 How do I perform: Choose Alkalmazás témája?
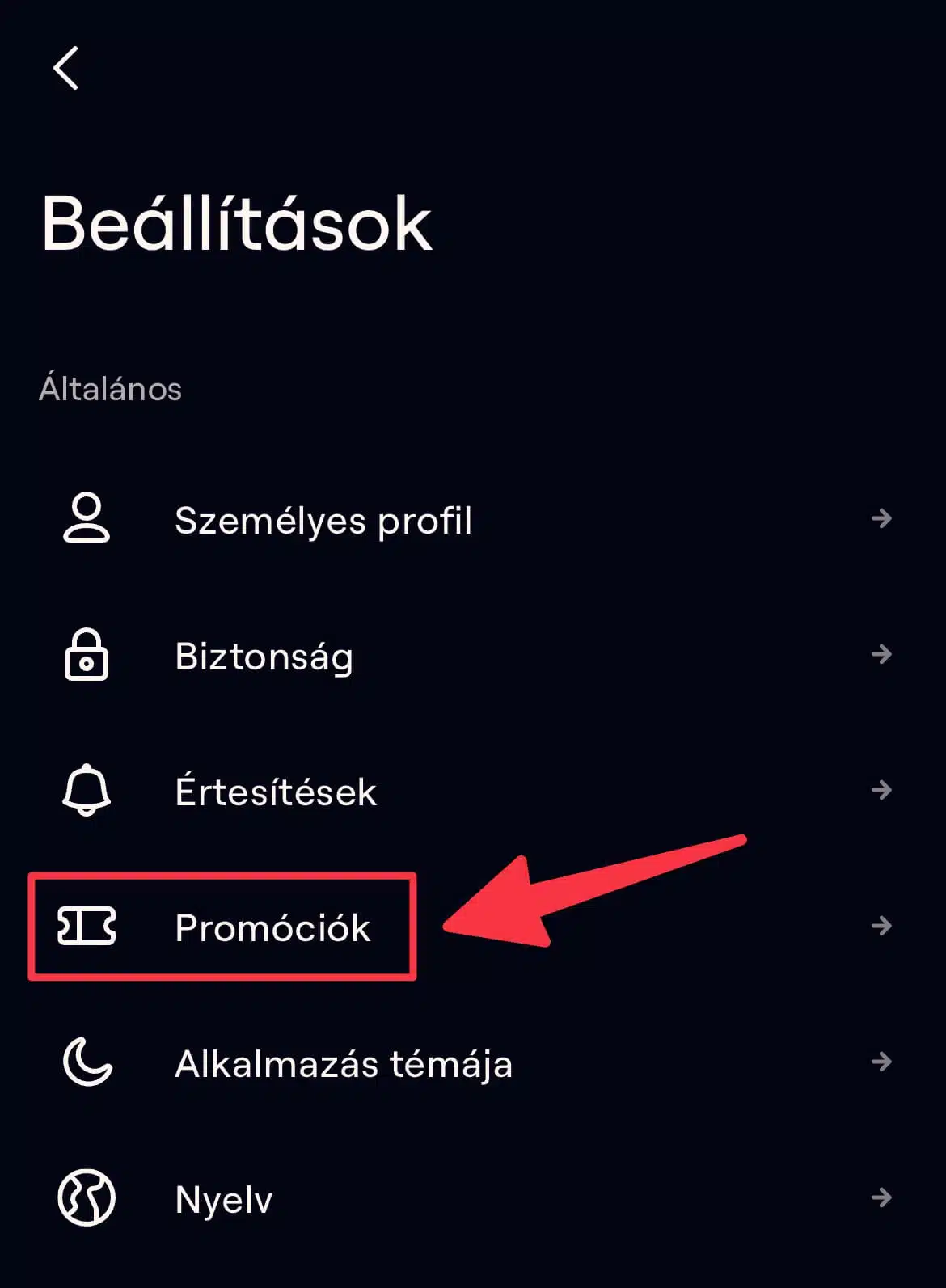(344, 1063)
